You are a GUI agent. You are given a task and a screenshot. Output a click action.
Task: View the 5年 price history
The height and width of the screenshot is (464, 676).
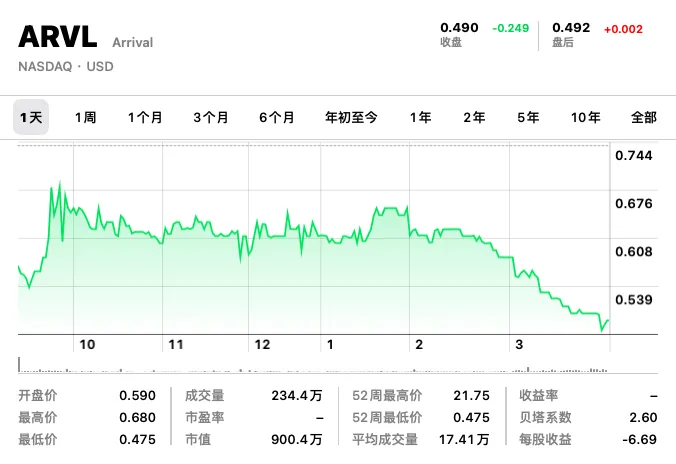[x=528, y=117]
